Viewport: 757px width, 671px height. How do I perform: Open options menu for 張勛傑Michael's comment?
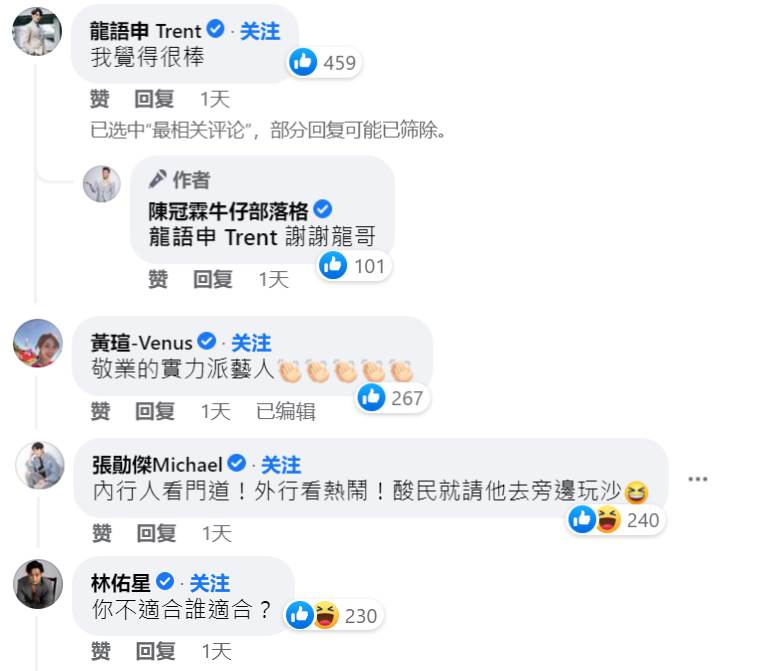(699, 478)
